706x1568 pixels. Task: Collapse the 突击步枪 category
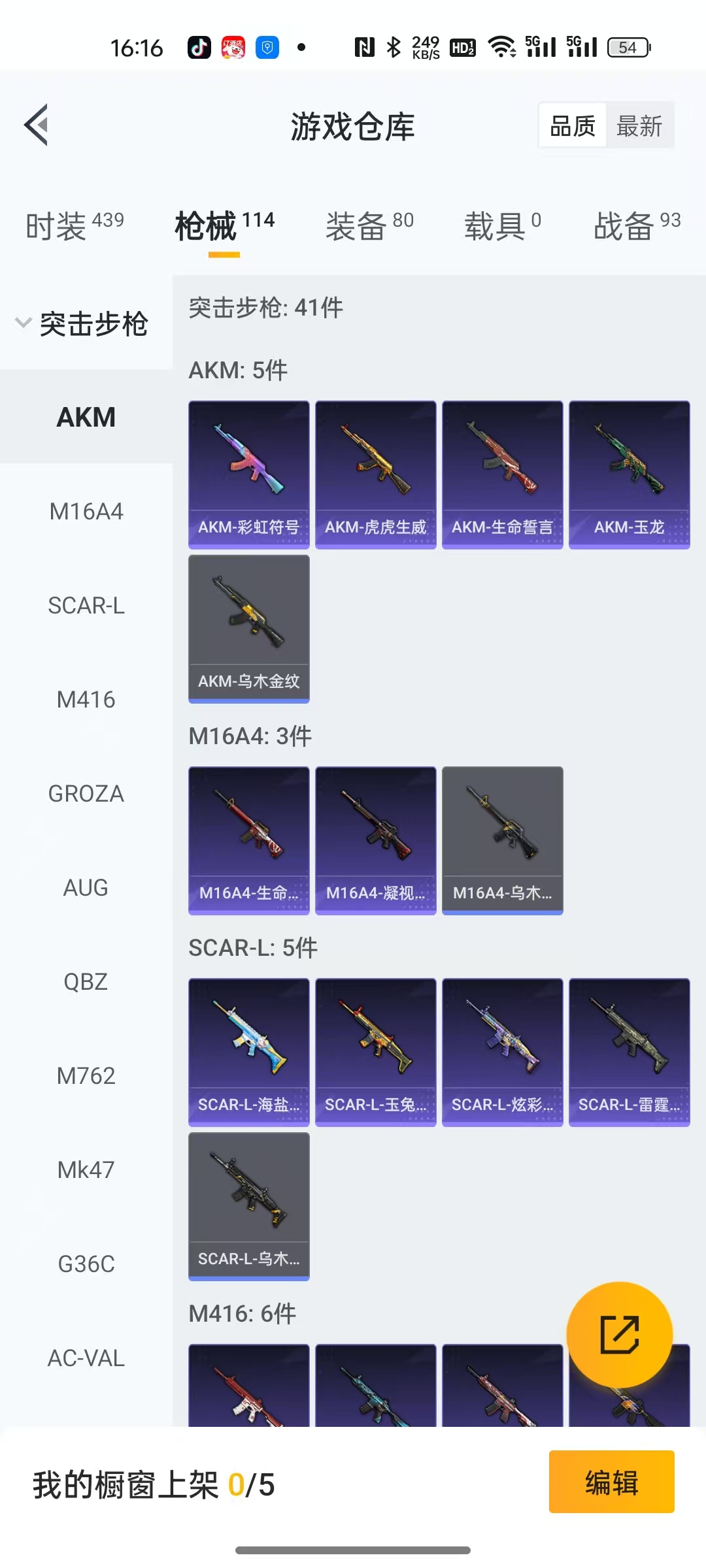[82, 323]
